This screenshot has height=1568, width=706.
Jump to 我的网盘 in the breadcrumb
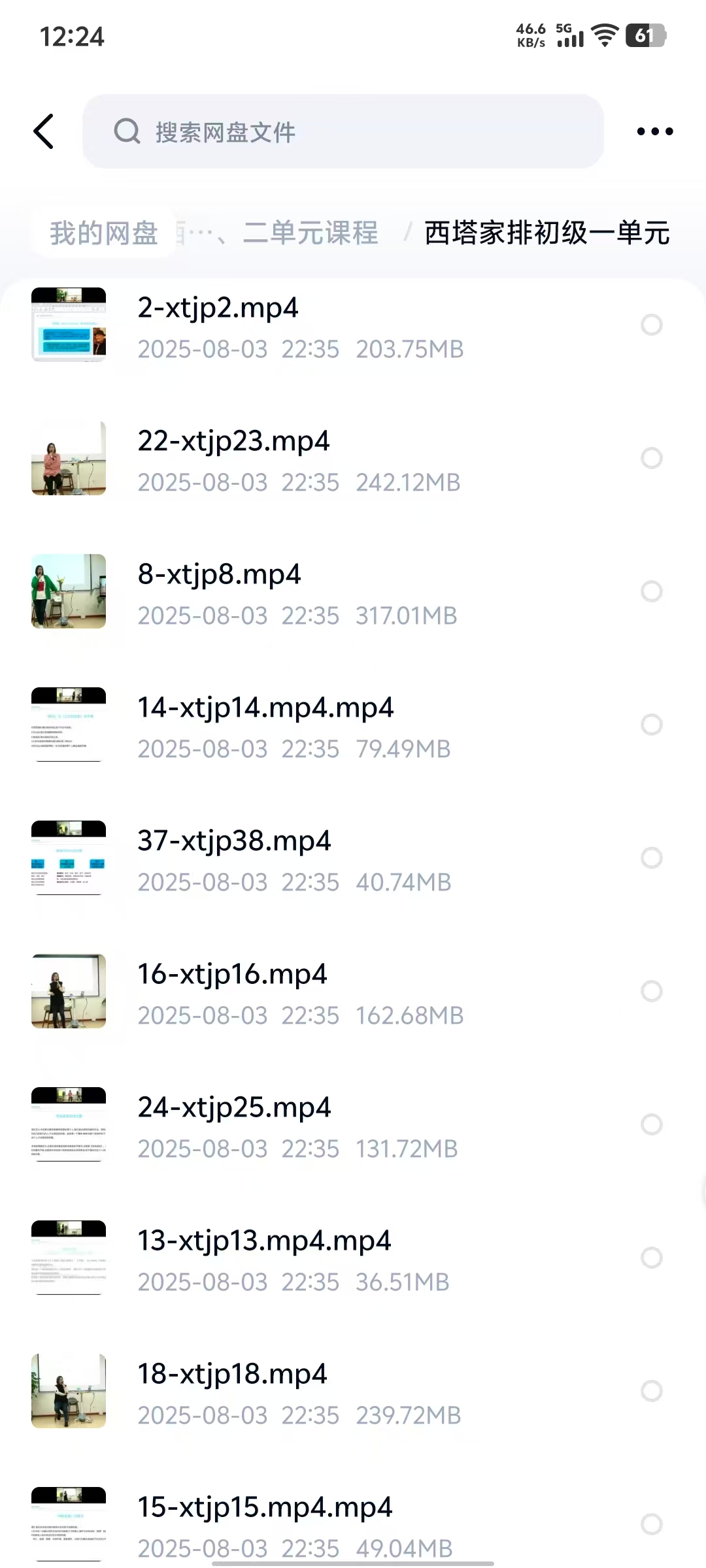[104, 233]
